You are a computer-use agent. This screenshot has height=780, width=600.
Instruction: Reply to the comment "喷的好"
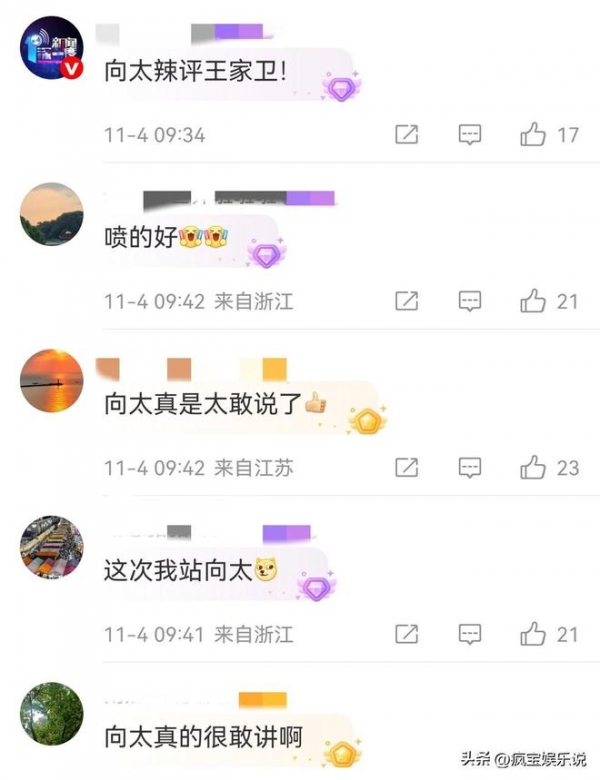click(x=470, y=300)
